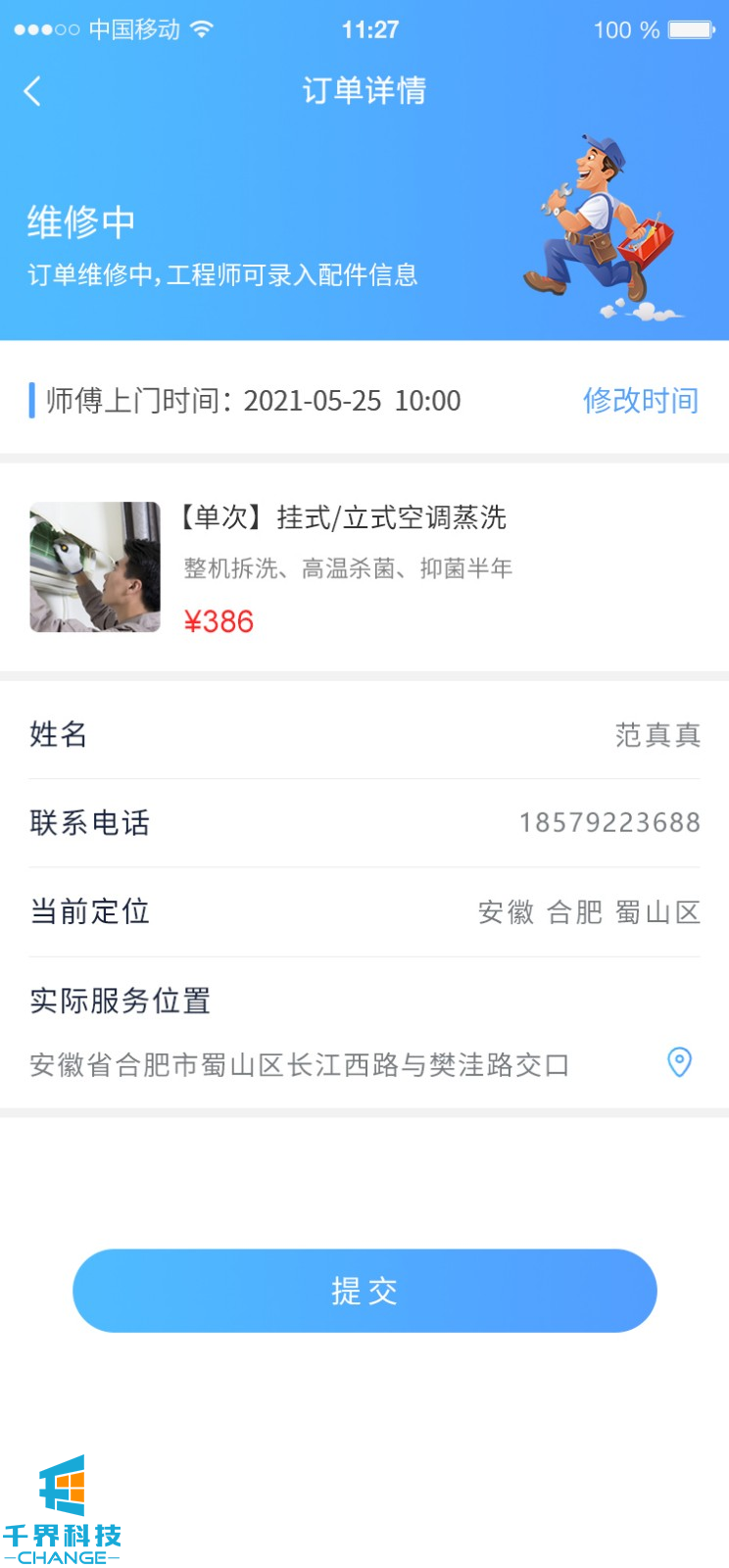Tap 修改时间 to change the visit time

pos(640,400)
